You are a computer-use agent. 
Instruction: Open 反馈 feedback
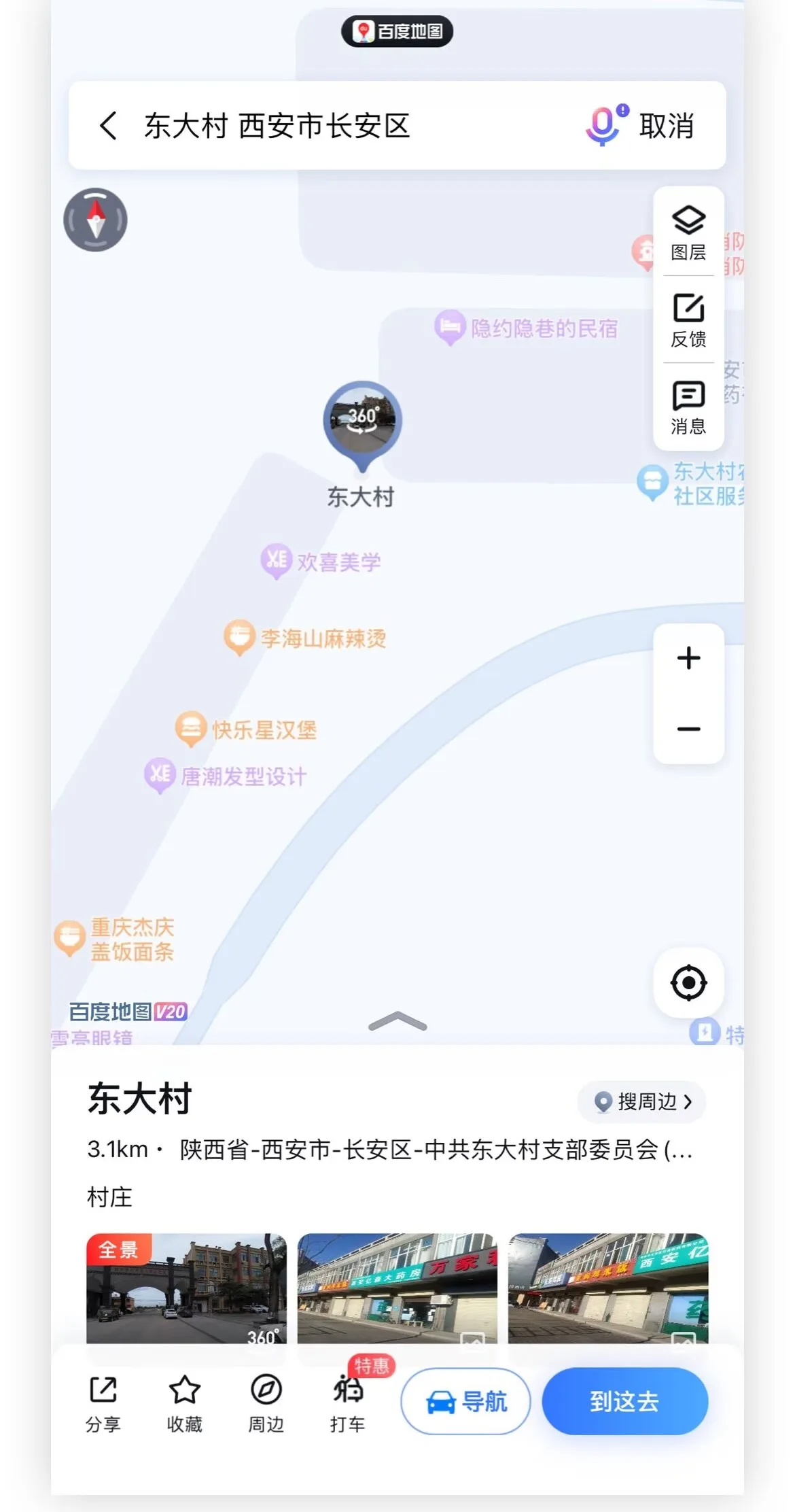(688, 320)
